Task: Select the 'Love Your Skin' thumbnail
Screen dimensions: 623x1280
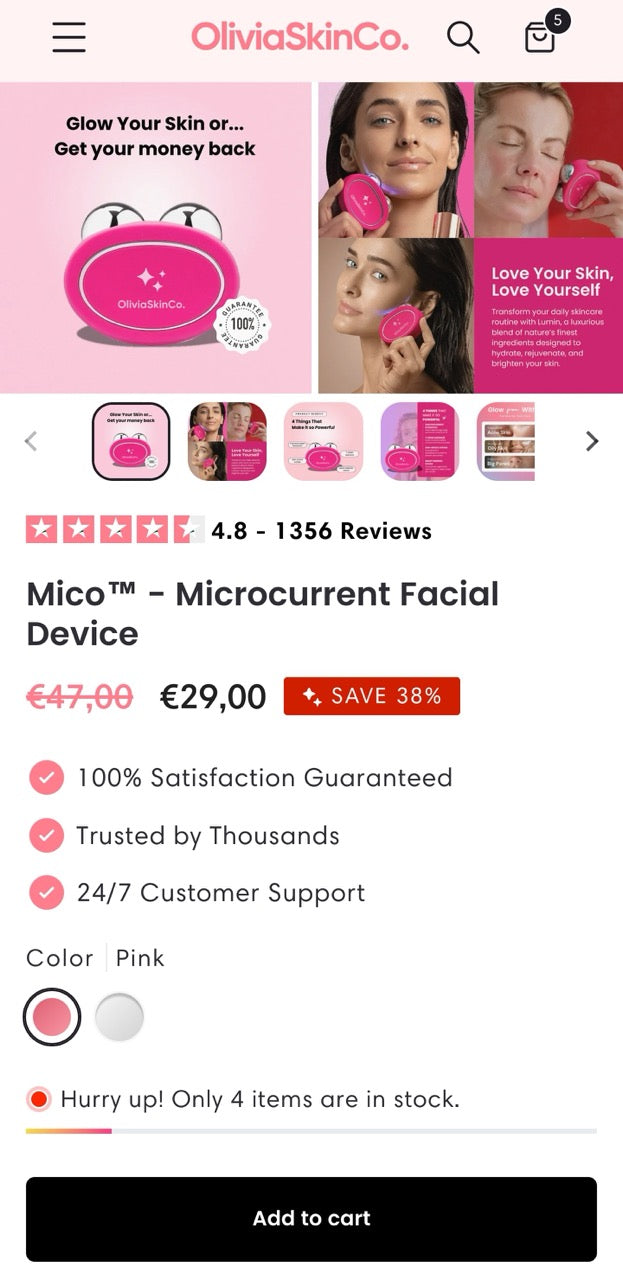Action: pos(227,441)
